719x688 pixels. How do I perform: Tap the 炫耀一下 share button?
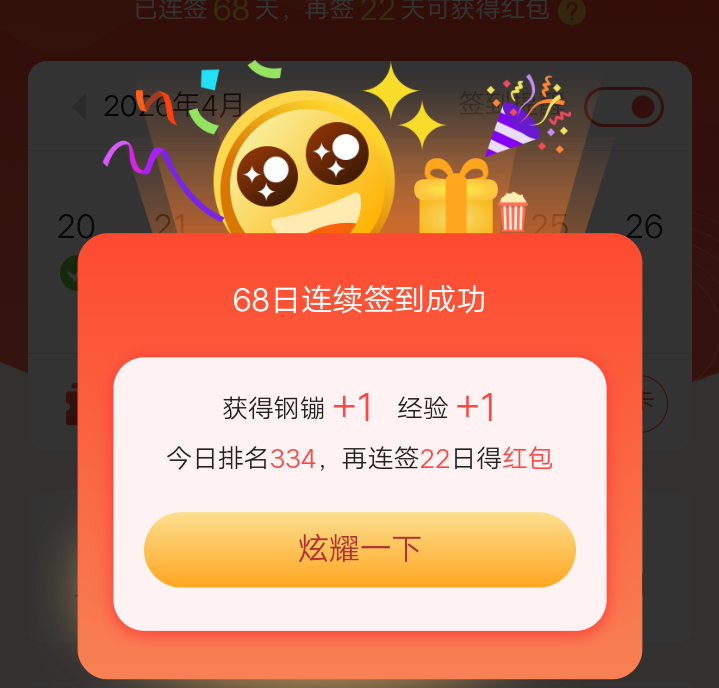359,549
